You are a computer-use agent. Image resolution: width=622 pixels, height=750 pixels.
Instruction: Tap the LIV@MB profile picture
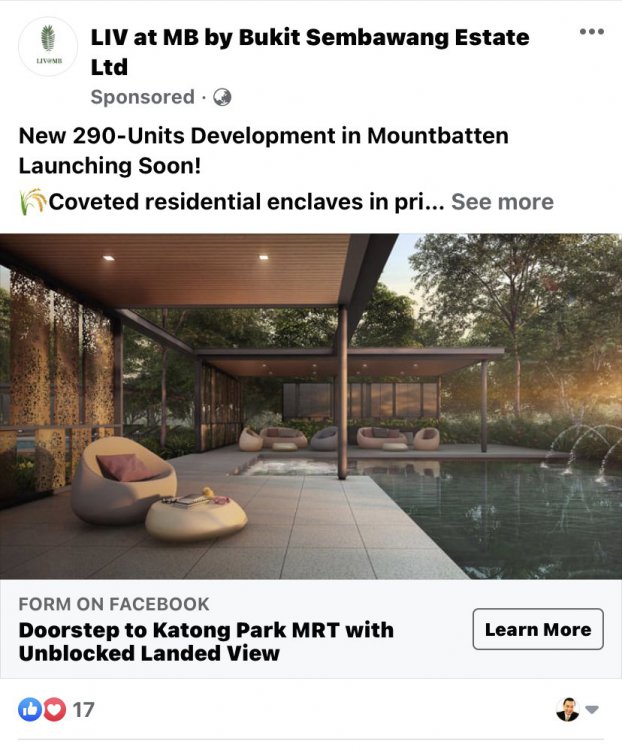(48, 47)
